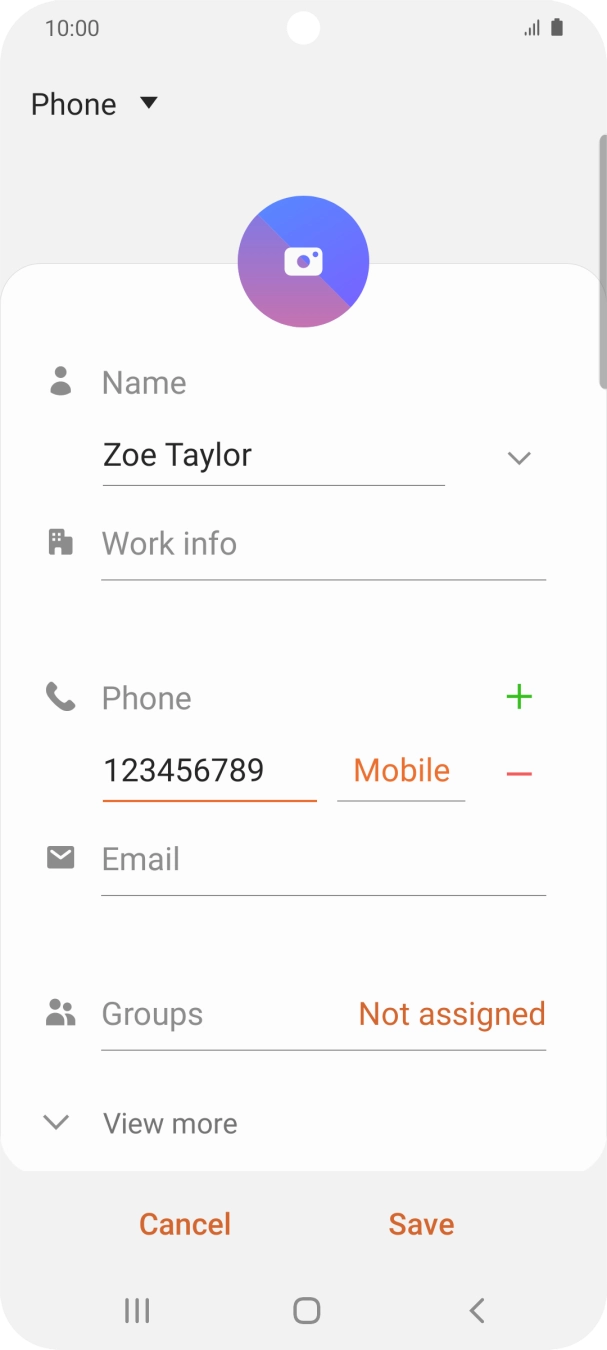Image resolution: width=607 pixels, height=1350 pixels.
Task: Save the contact Zoe Taylor
Action: click(421, 1224)
